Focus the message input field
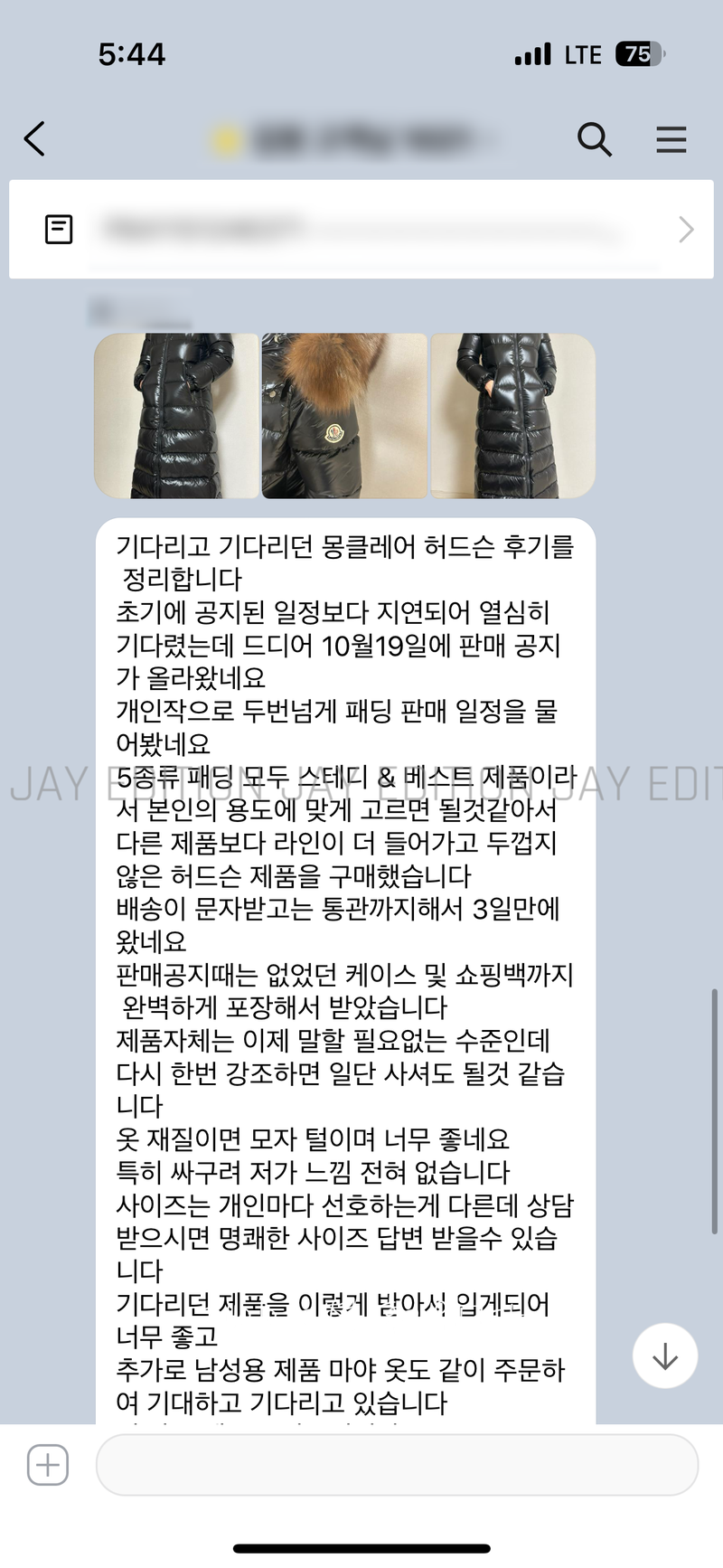 pos(396,1464)
